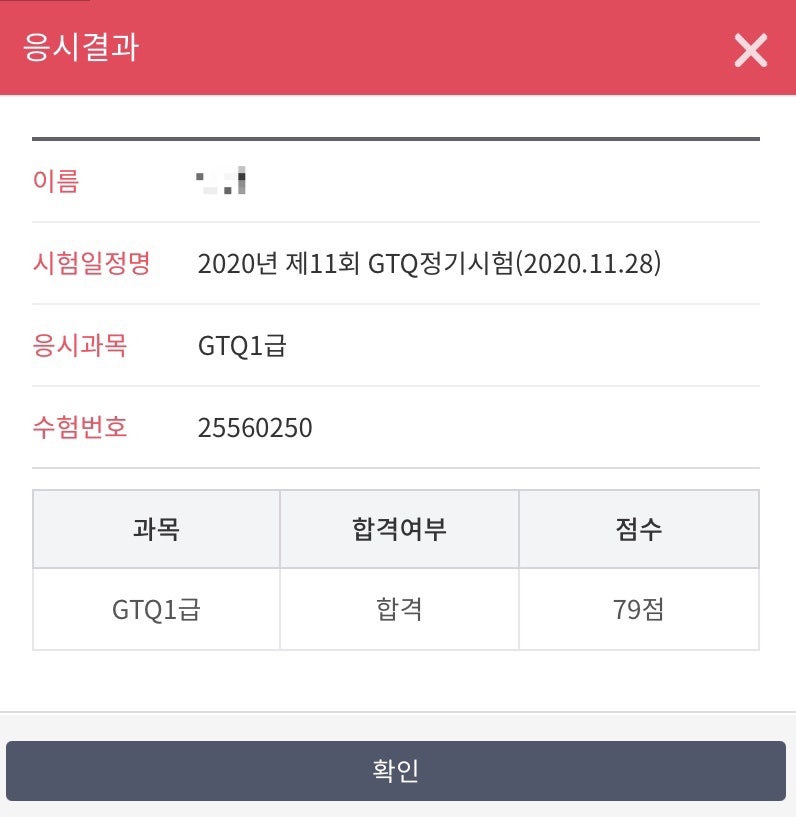Screen dimensions: 796x817
Task: Select the GTQ1급 cell in the results table
Action: pos(156,608)
